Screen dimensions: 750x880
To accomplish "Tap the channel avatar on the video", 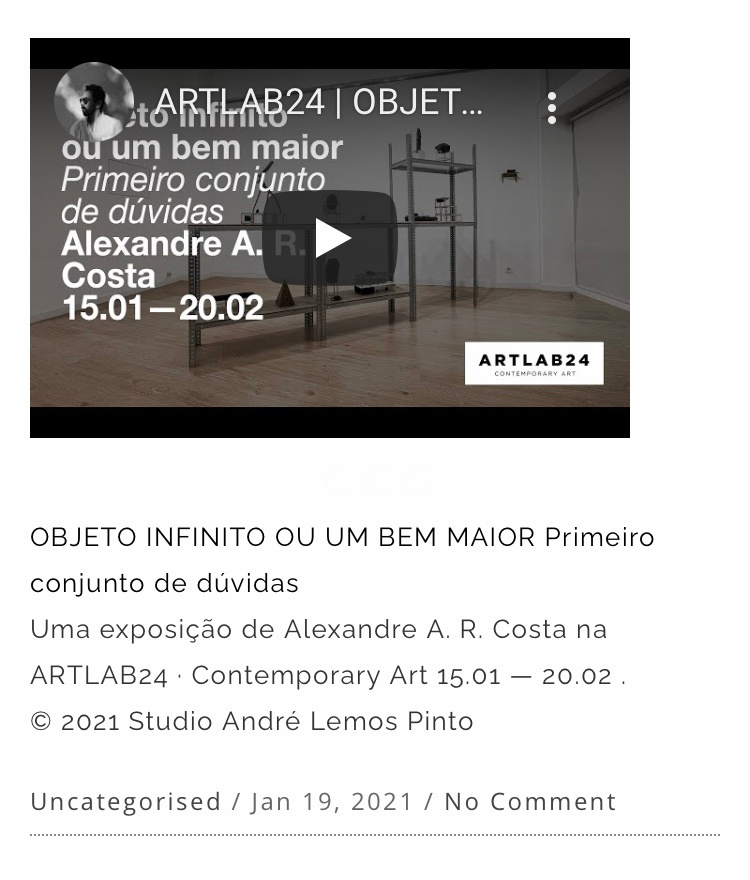I will 94,102.
